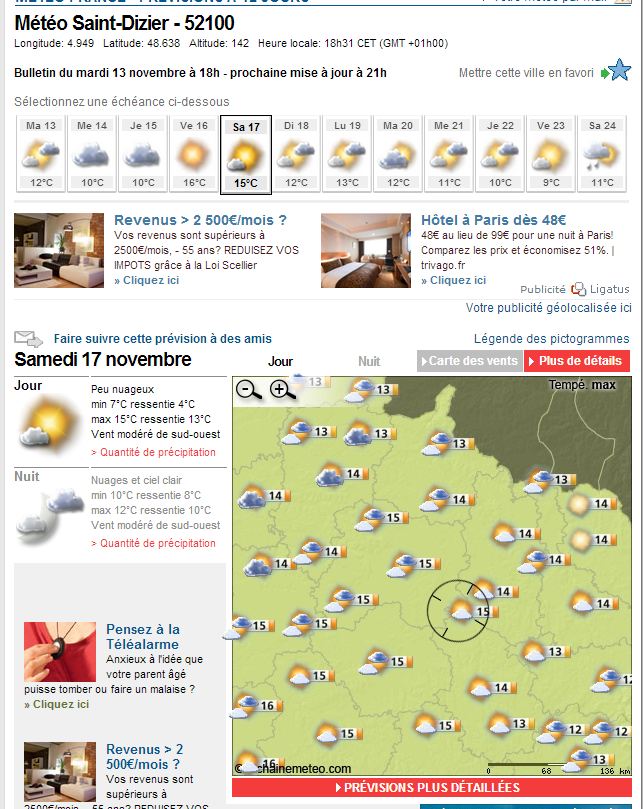Select the Di 18 forecast day

(297, 154)
